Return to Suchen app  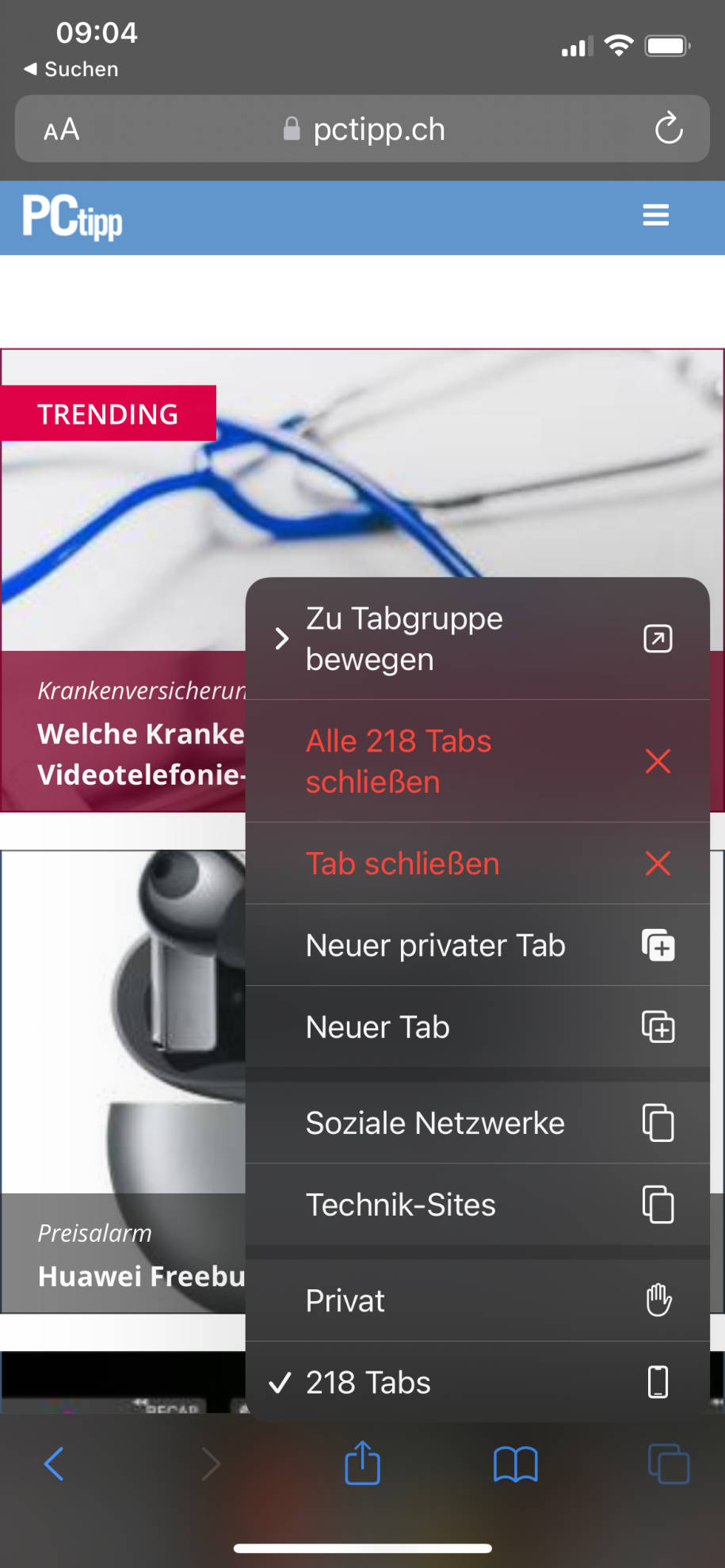point(71,70)
